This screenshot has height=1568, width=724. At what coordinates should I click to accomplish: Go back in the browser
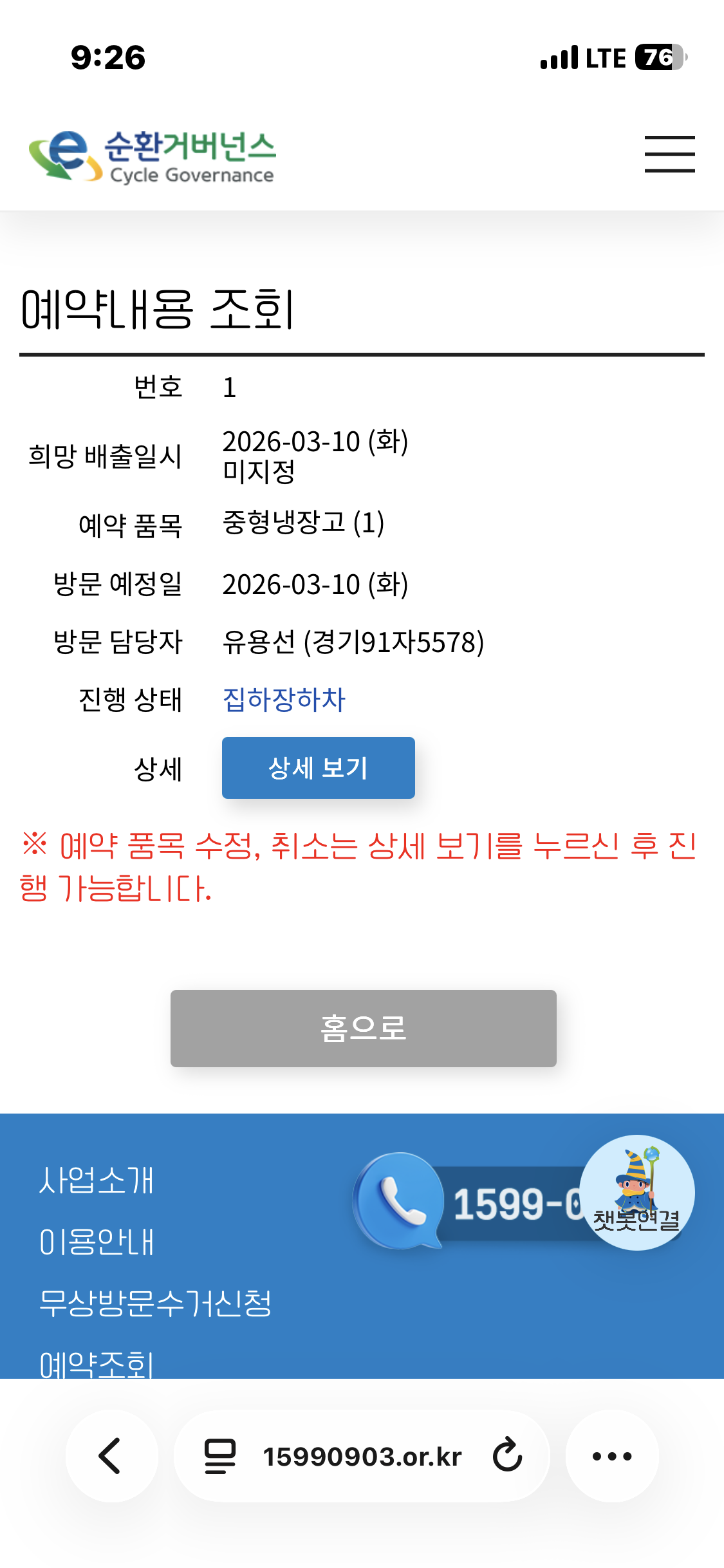[111, 1456]
